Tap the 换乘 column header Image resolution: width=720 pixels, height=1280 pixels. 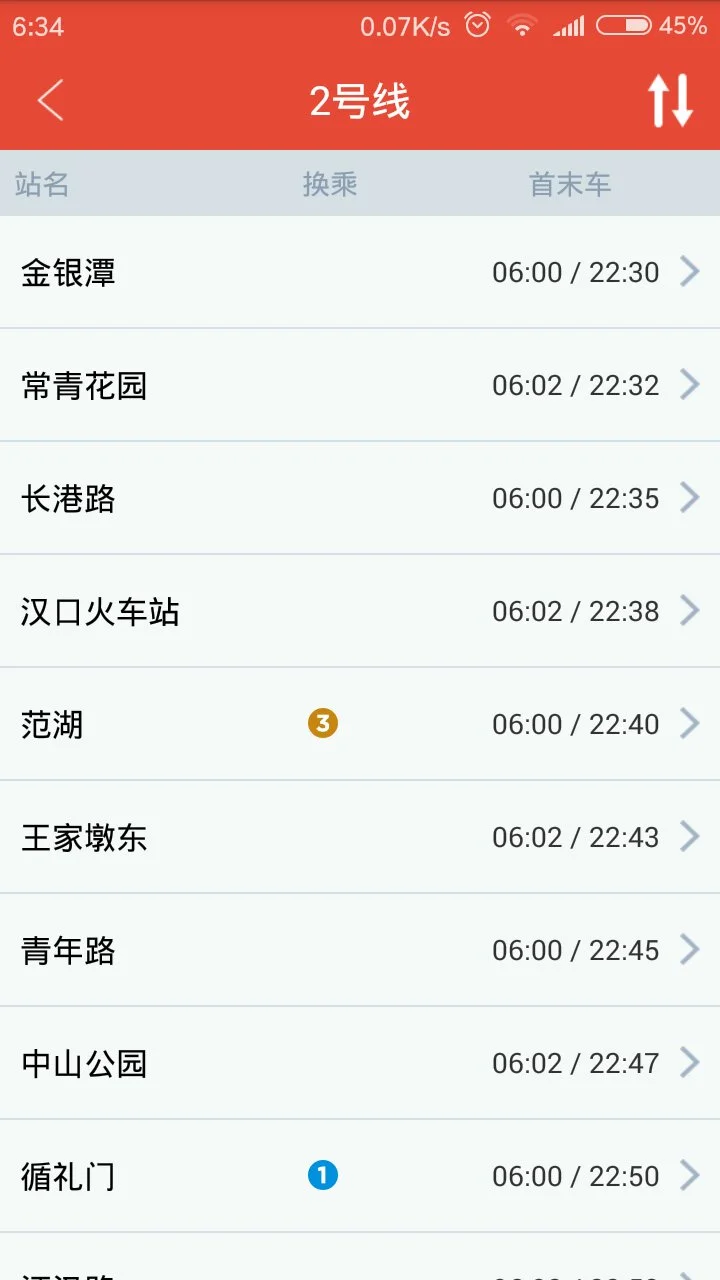coord(330,182)
